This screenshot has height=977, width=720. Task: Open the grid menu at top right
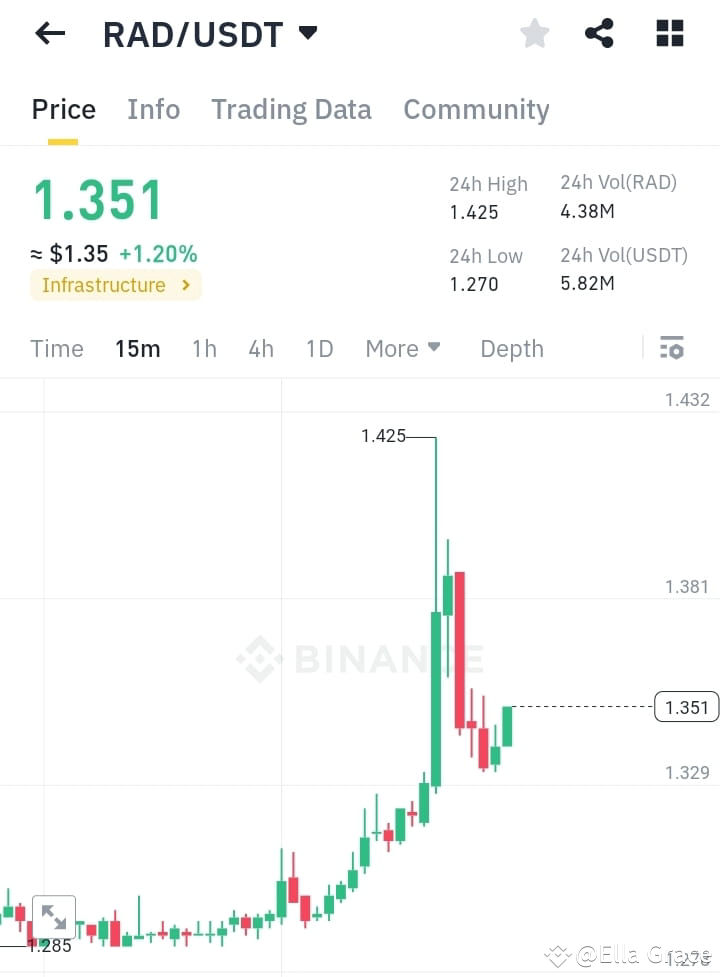click(668, 33)
